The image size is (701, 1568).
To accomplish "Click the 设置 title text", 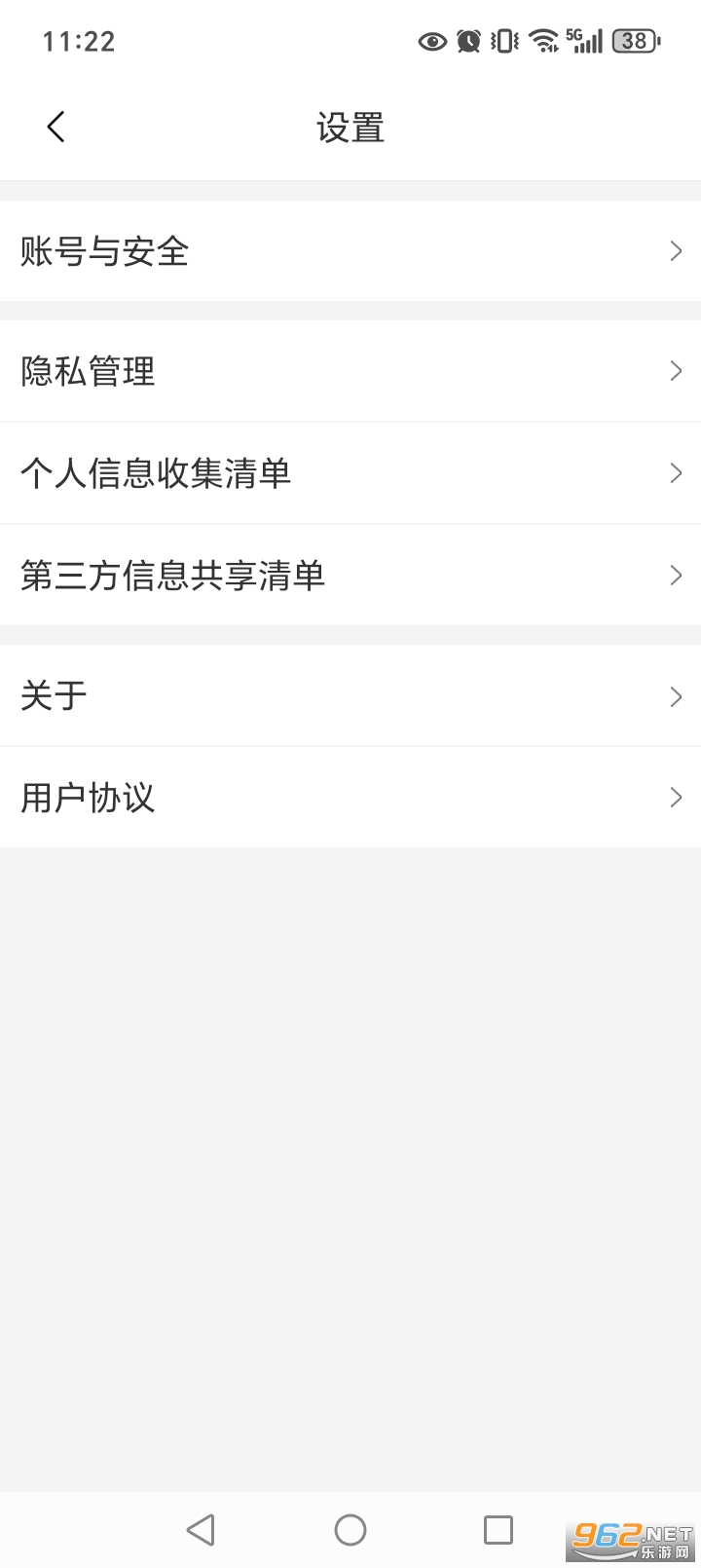I will tap(350, 127).
